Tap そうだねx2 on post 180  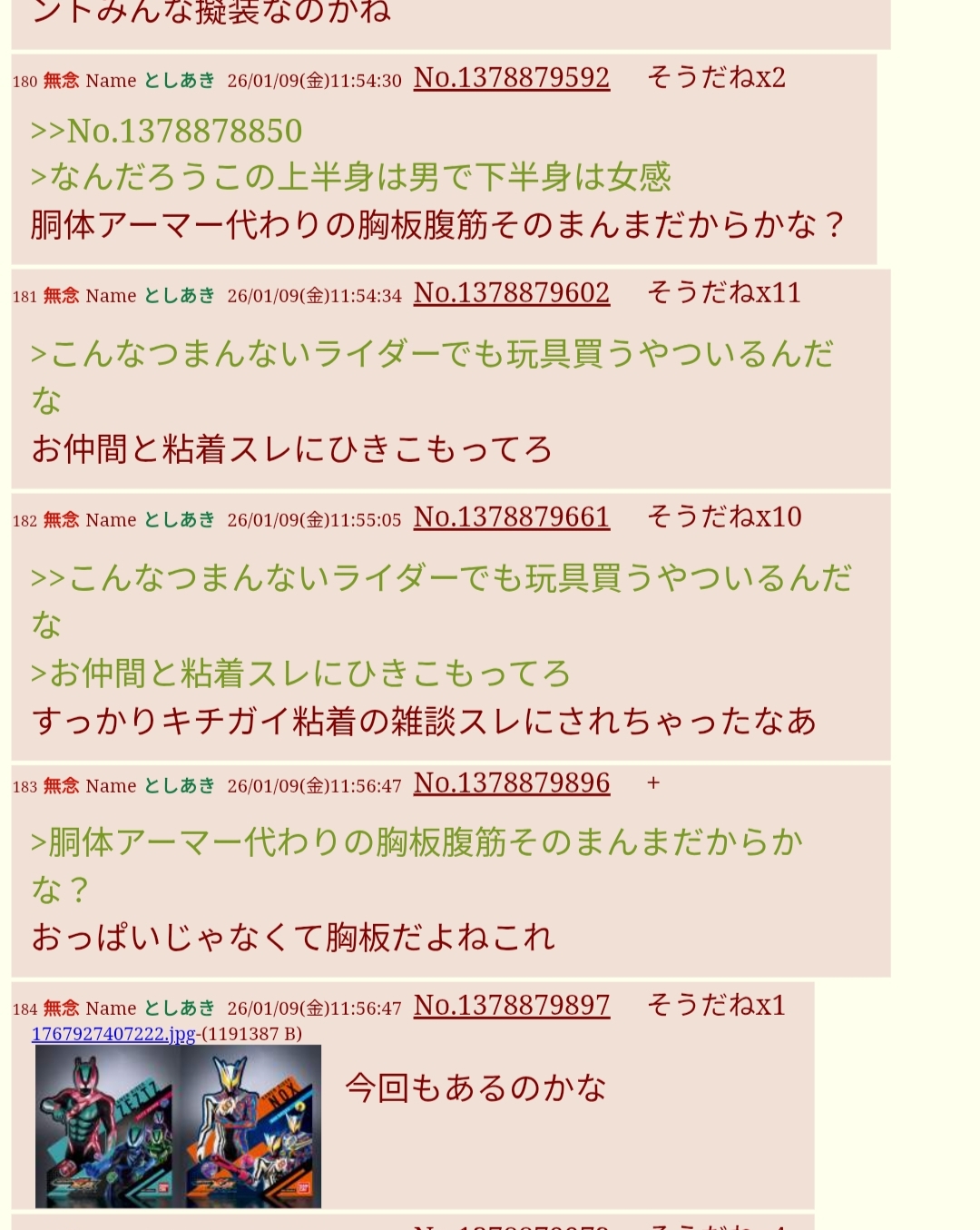pos(715,78)
